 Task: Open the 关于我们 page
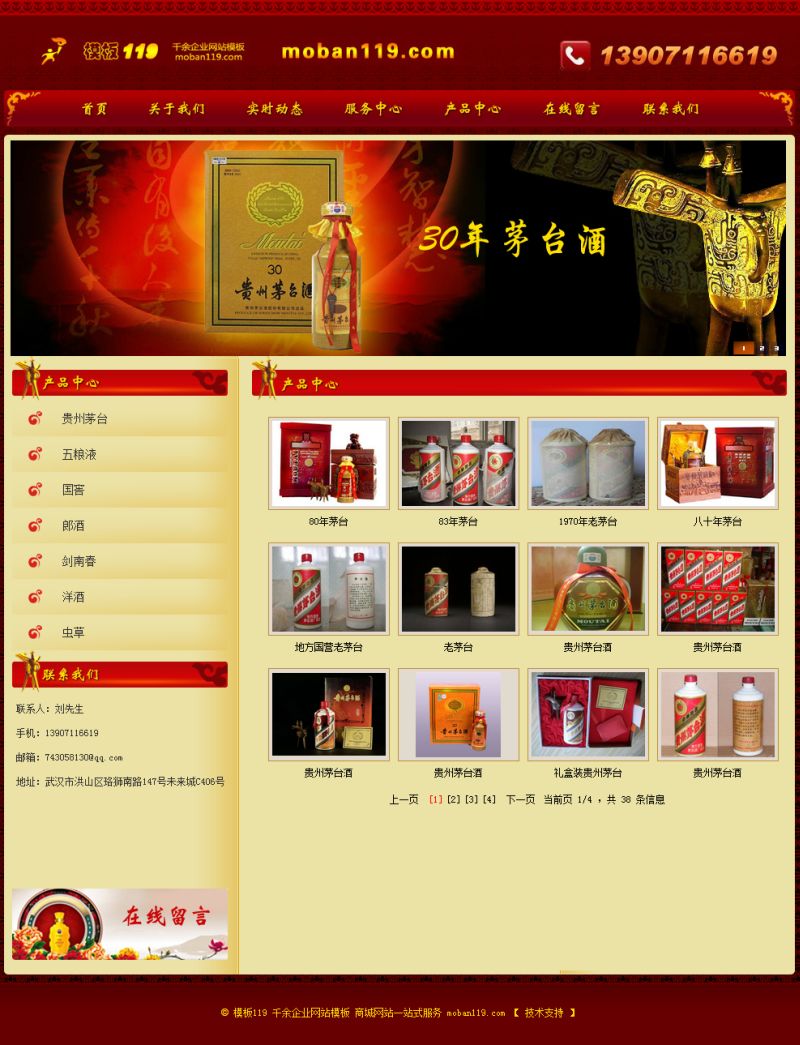(x=177, y=109)
